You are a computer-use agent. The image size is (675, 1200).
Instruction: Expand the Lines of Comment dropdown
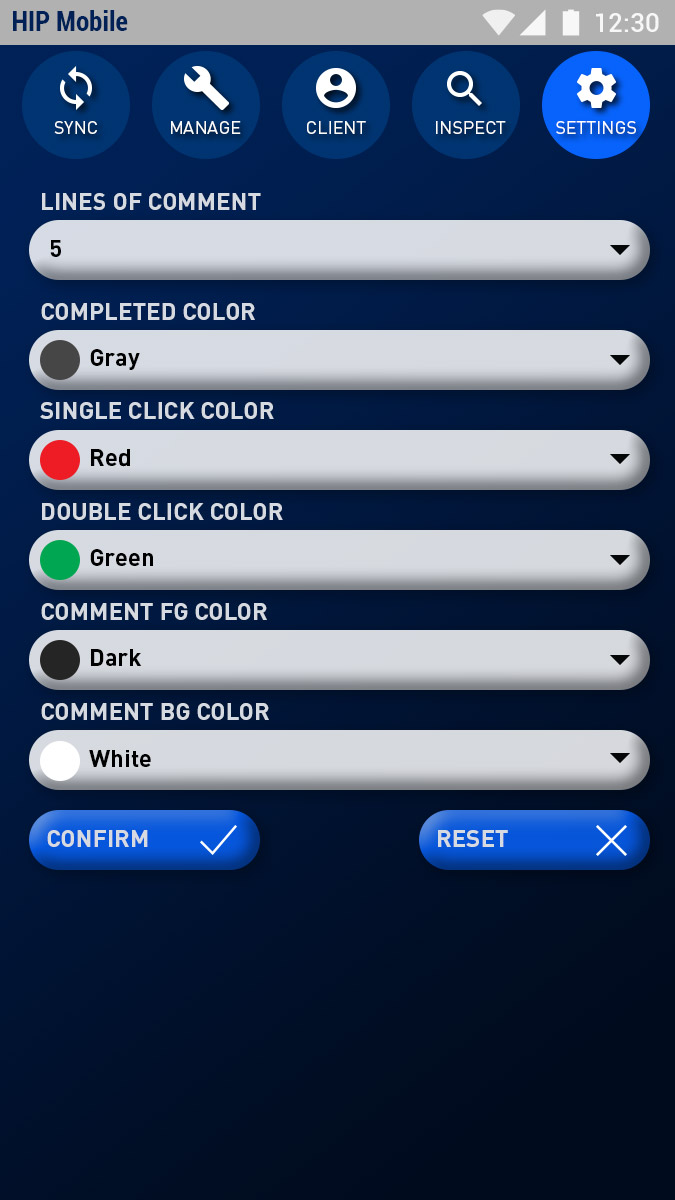coord(339,249)
